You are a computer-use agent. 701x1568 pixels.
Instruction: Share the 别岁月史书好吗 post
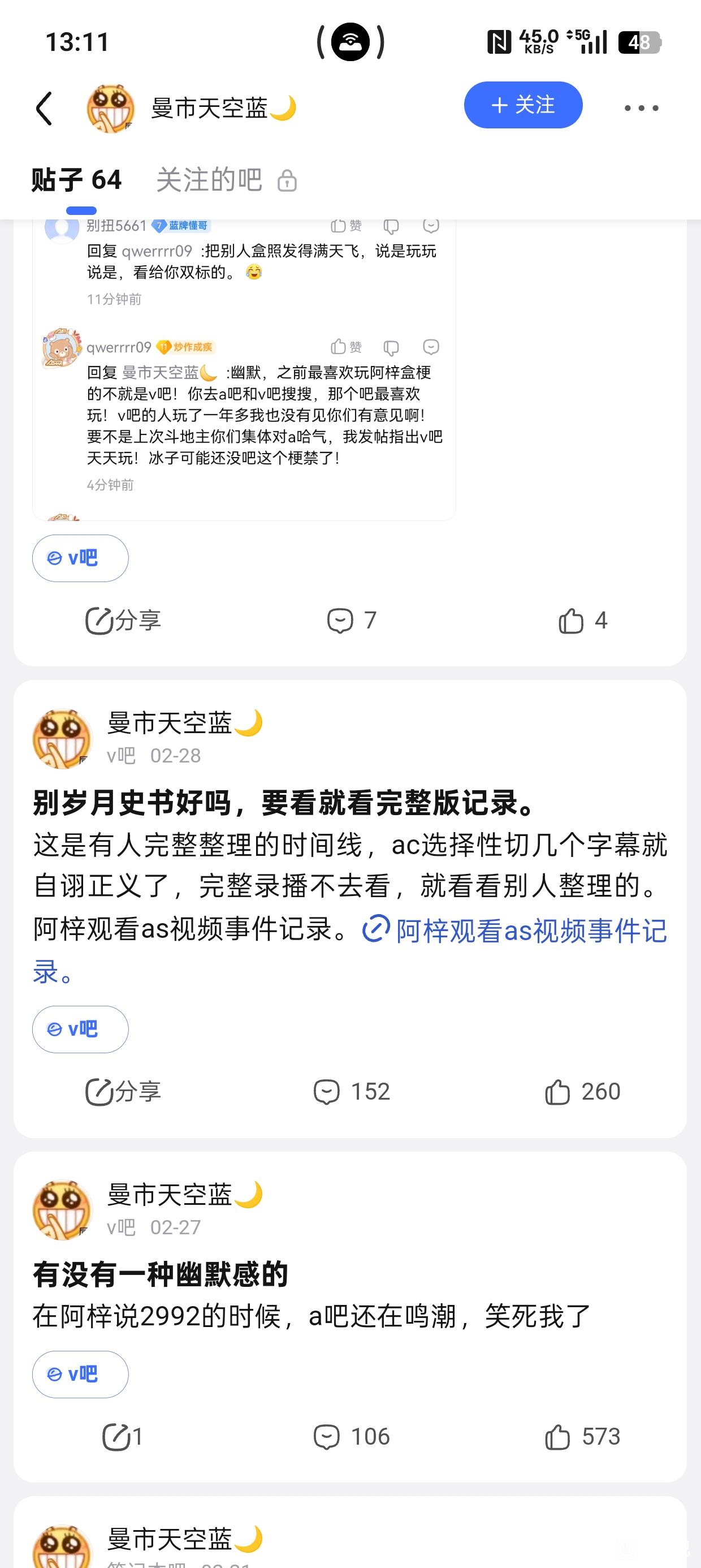coord(123,1091)
